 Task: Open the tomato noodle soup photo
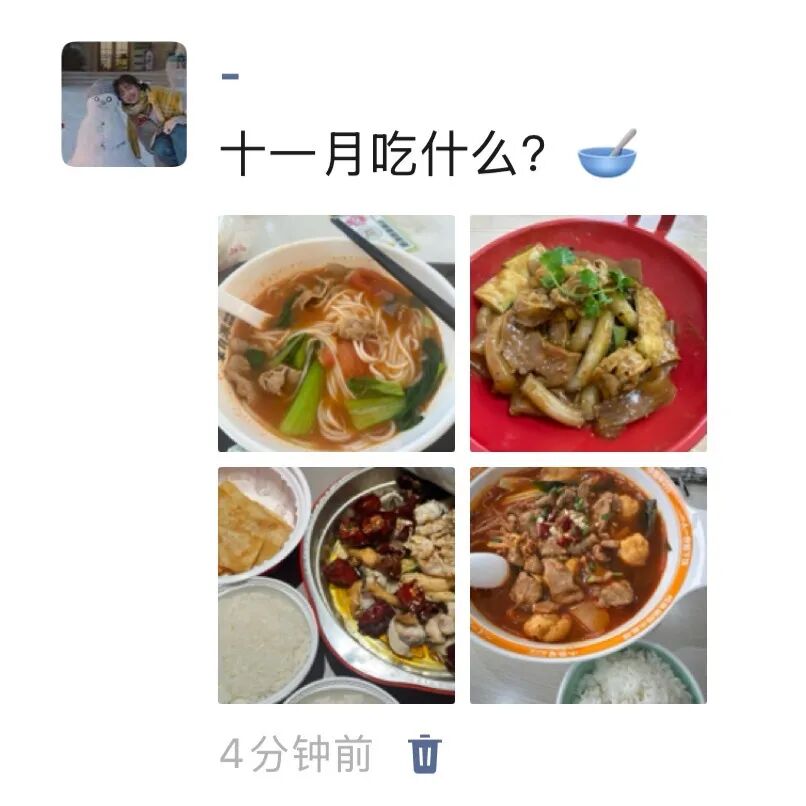(336, 333)
